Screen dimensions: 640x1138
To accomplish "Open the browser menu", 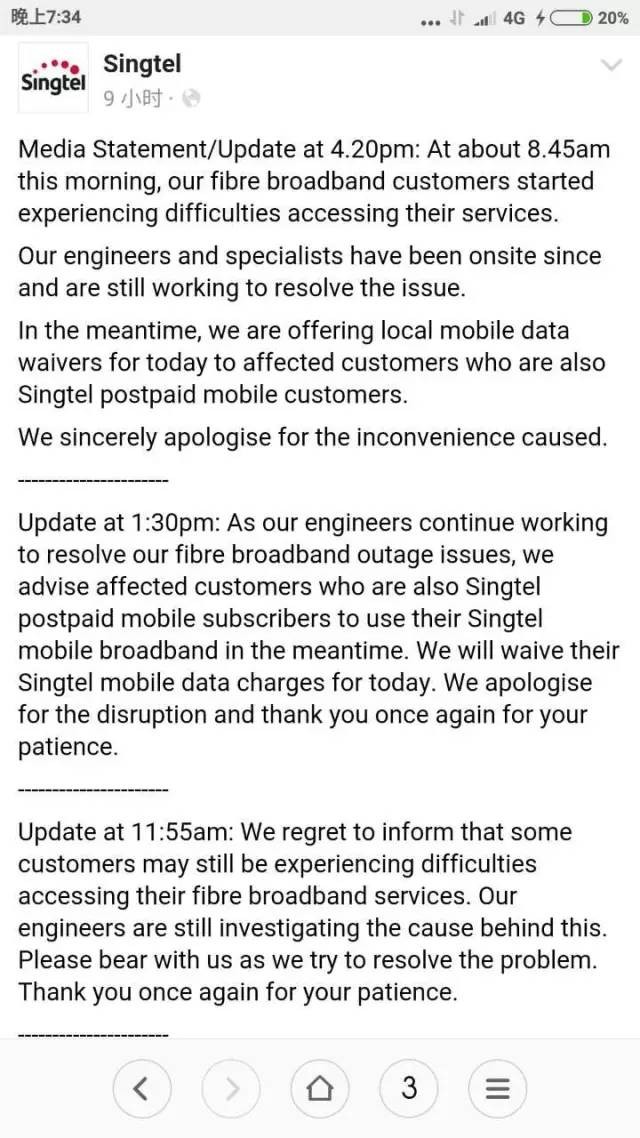I will (x=497, y=1088).
